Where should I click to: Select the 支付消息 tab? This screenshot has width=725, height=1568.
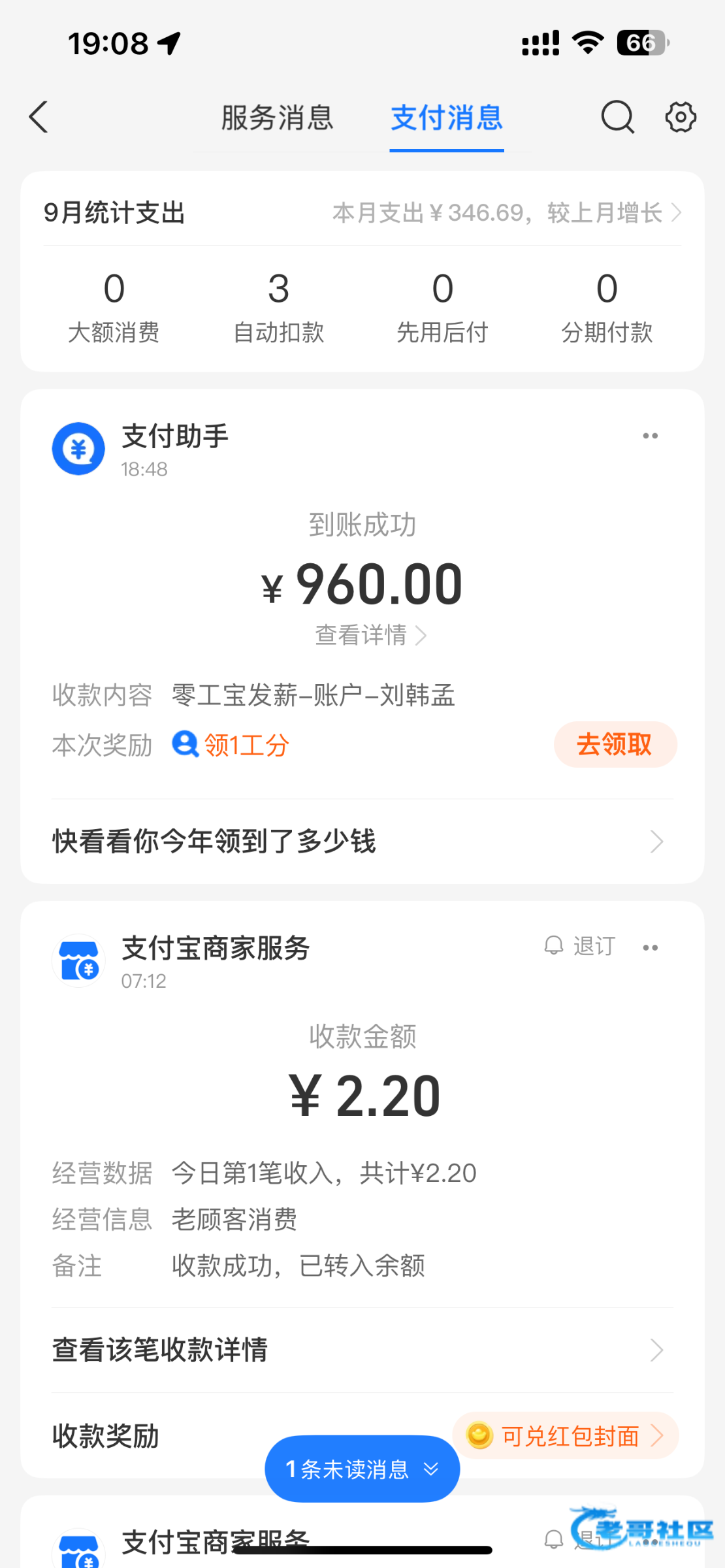pyautogui.click(x=447, y=118)
